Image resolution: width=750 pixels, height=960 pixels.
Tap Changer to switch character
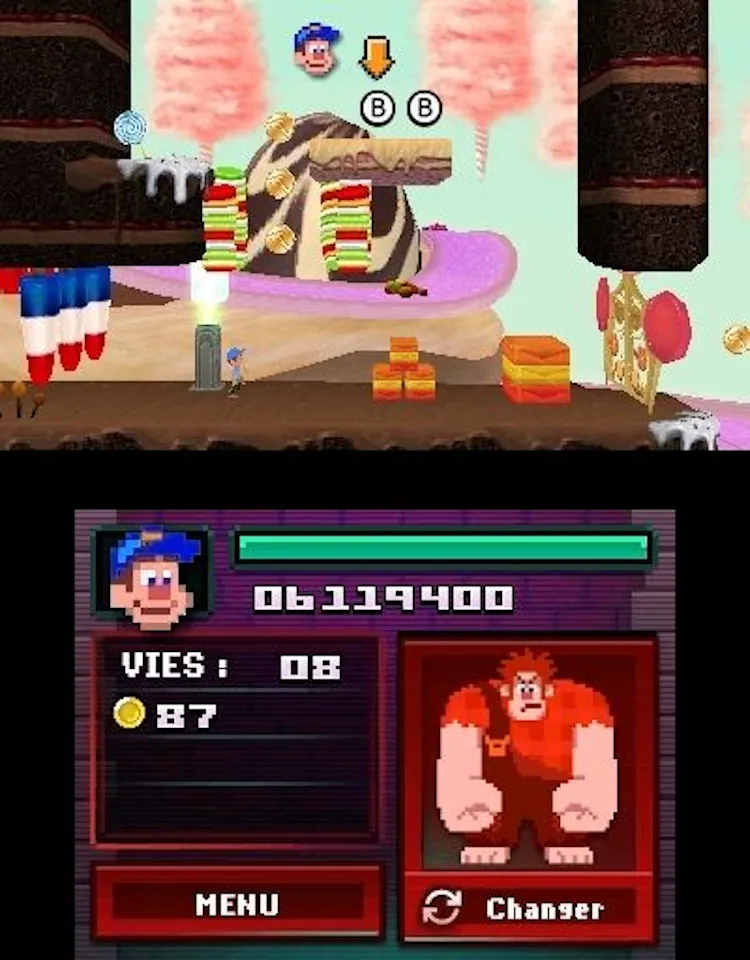coord(528,907)
